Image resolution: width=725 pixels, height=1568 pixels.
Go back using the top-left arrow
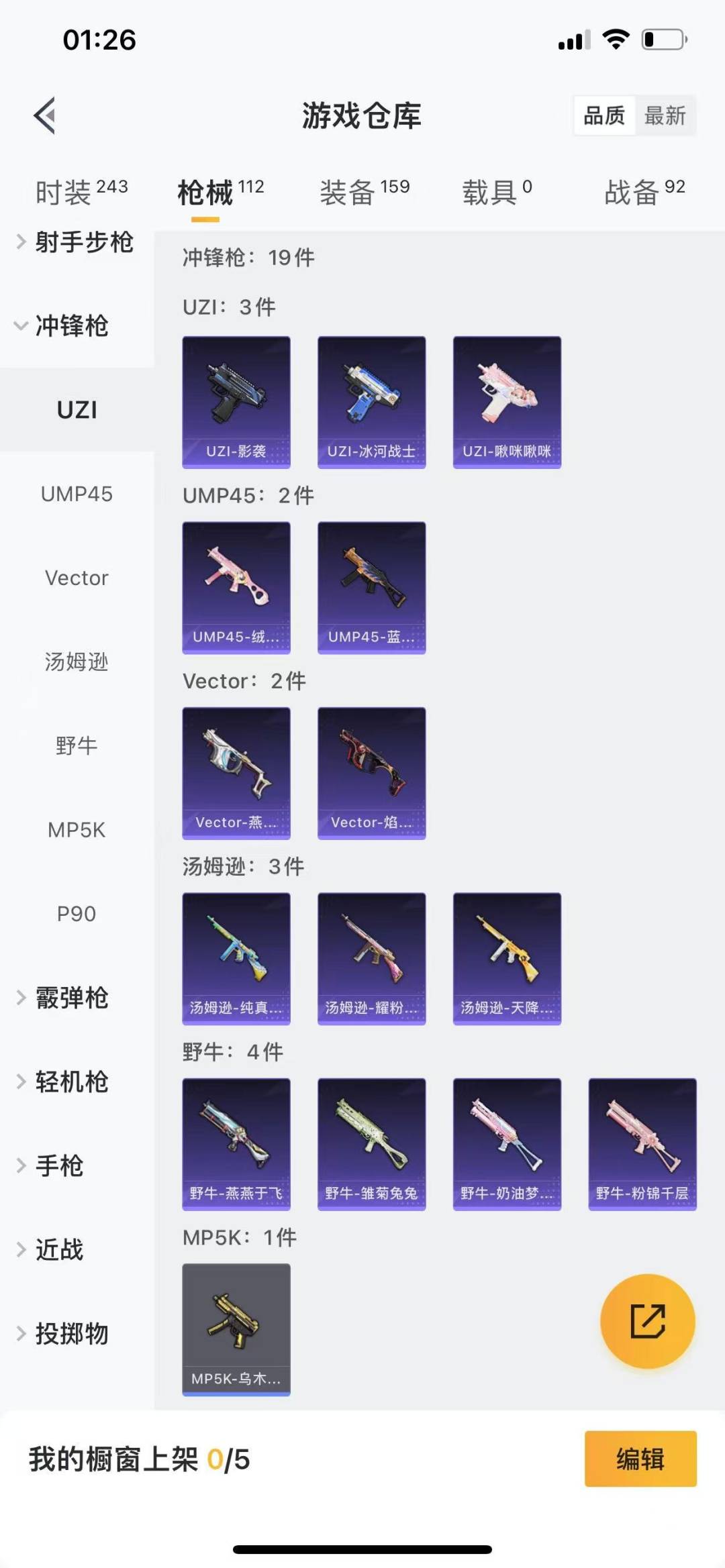(x=45, y=115)
